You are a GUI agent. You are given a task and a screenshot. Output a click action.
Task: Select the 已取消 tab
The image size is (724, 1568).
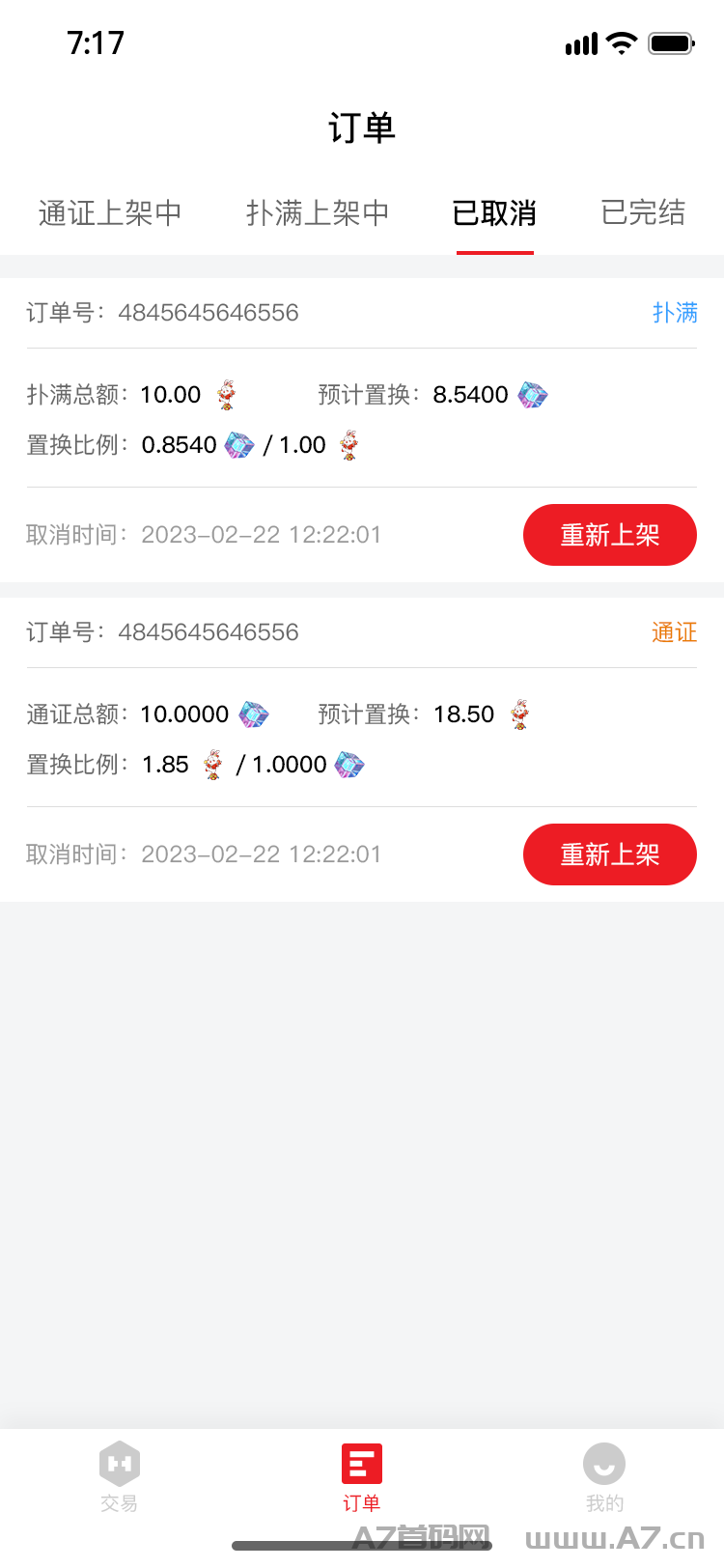[x=494, y=213]
